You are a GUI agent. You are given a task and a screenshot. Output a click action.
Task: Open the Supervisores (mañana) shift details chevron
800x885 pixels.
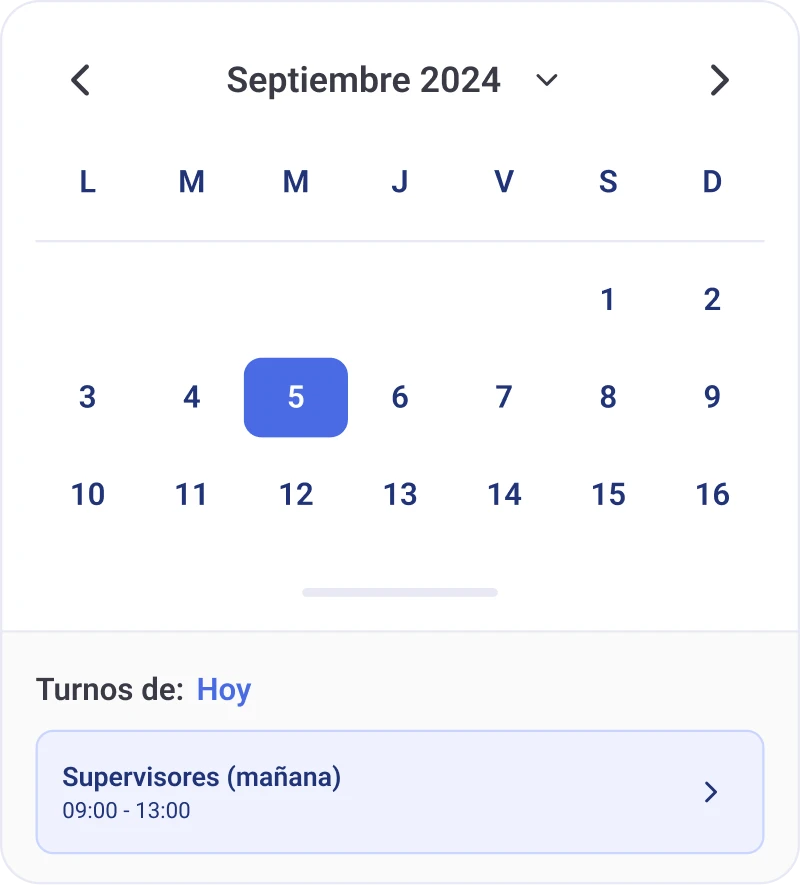(x=710, y=792)
